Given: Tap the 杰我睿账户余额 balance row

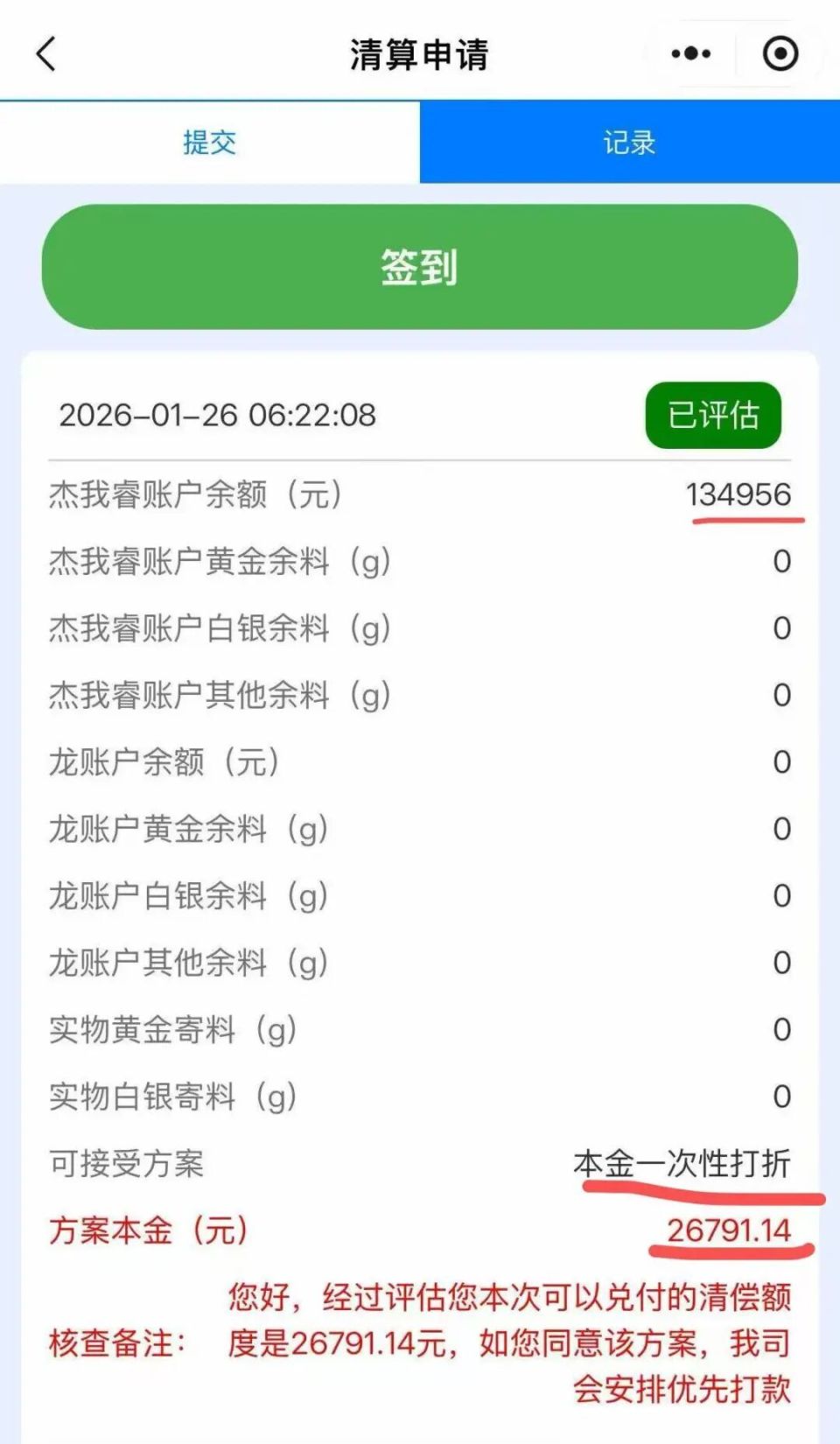Looking at the screenshot, I should [x=194, y=496].
